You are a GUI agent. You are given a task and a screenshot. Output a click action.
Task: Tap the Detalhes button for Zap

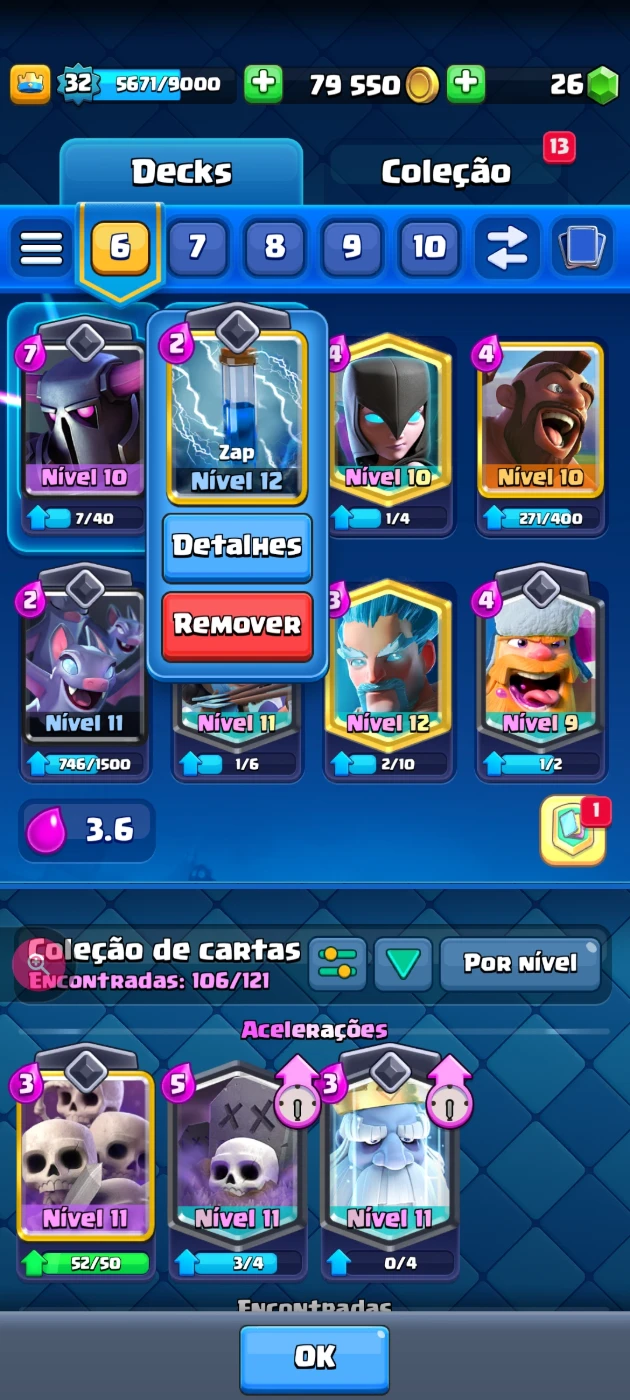(x=237, y=546)
